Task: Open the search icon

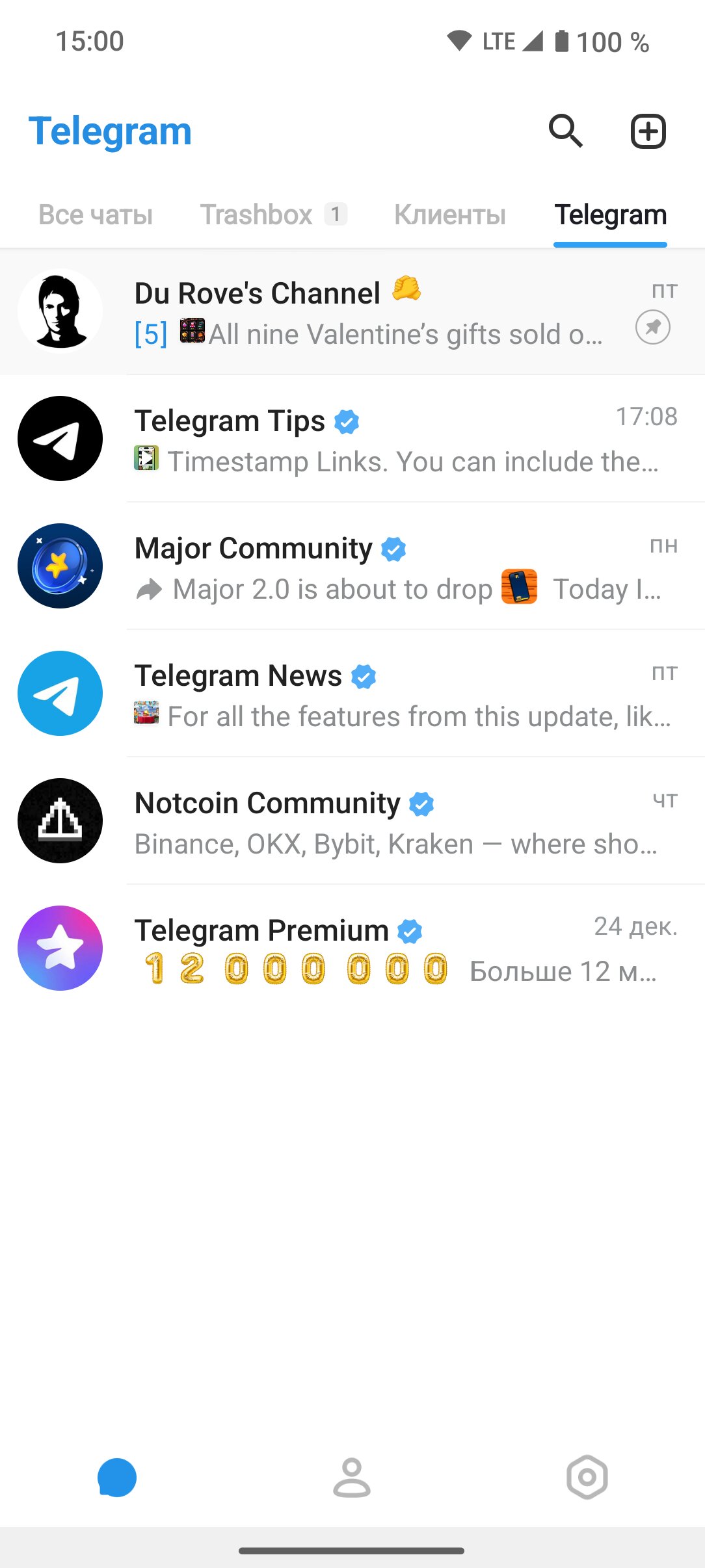Action: click(x=565, y=131)
